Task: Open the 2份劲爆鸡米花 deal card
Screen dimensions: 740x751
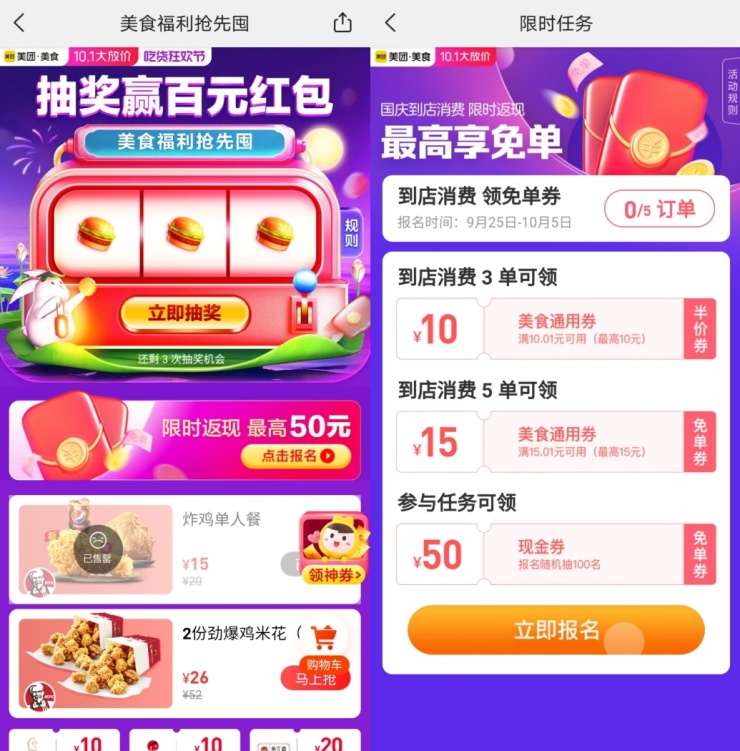Action: coord(150,663)
